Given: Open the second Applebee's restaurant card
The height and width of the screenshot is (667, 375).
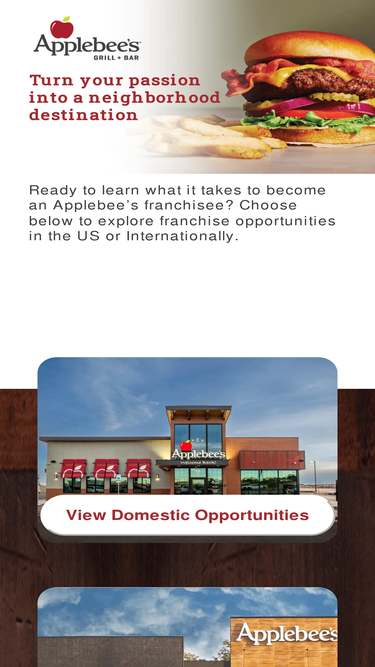Looking at the screenshot, I should click(x=188, y=627).
